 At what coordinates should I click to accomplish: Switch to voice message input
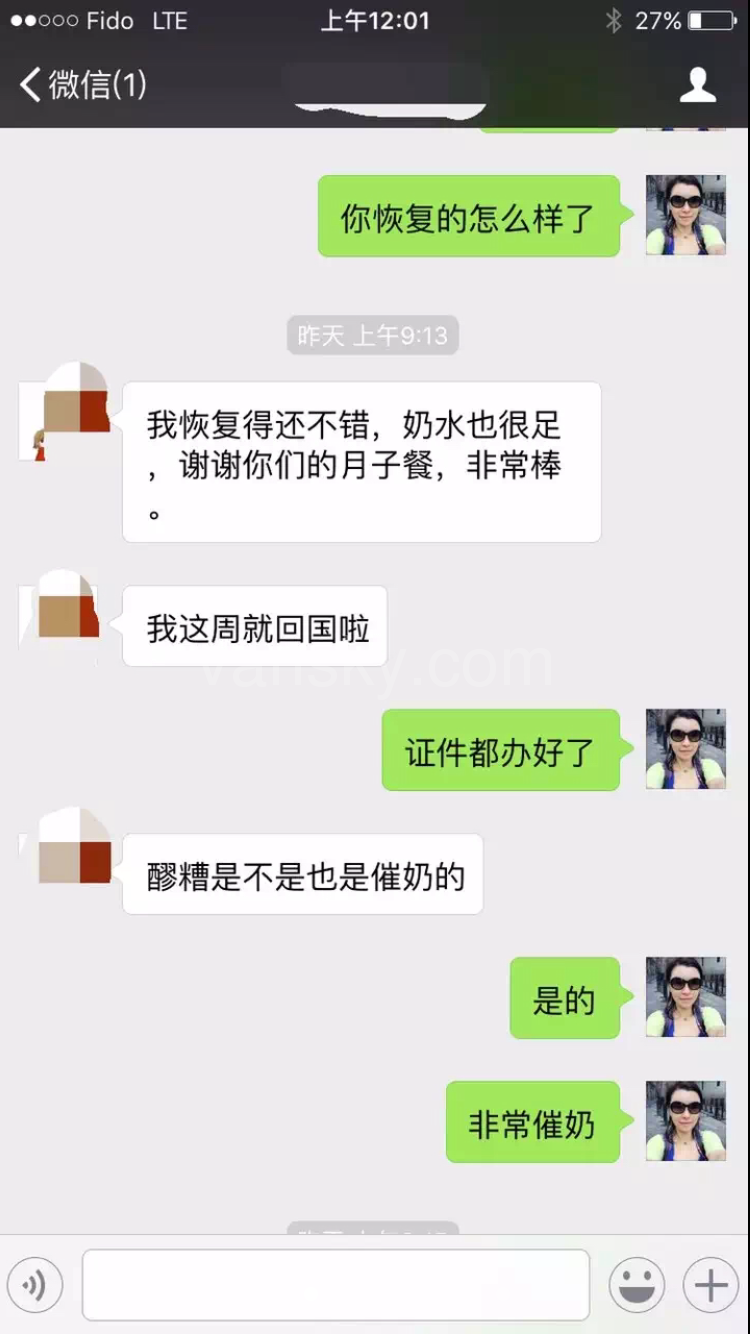click(35, 1285)
